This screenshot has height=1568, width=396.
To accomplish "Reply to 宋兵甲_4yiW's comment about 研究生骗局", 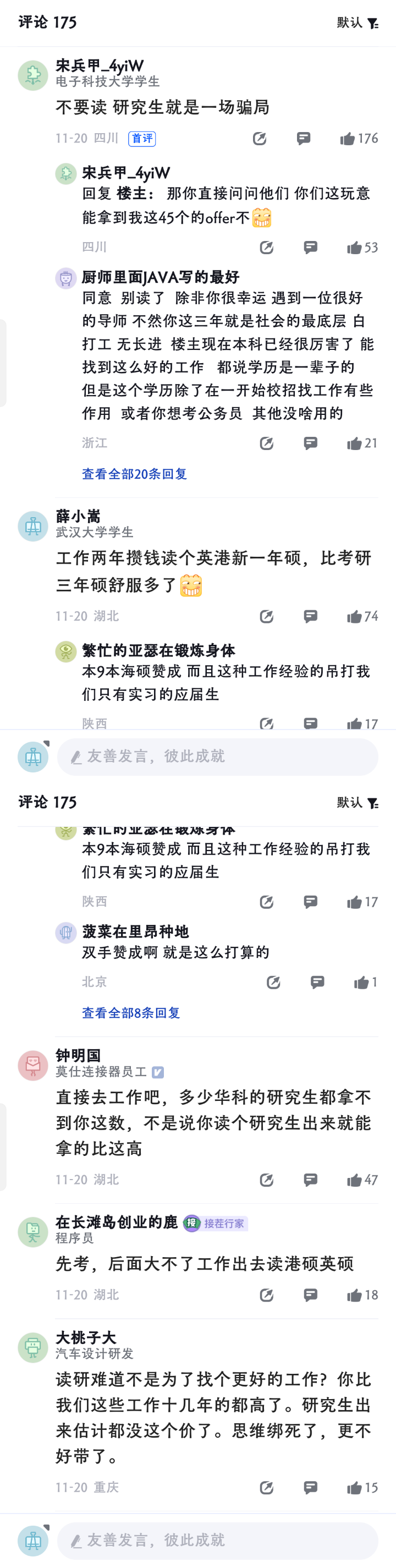I will (x=304, y=138).
